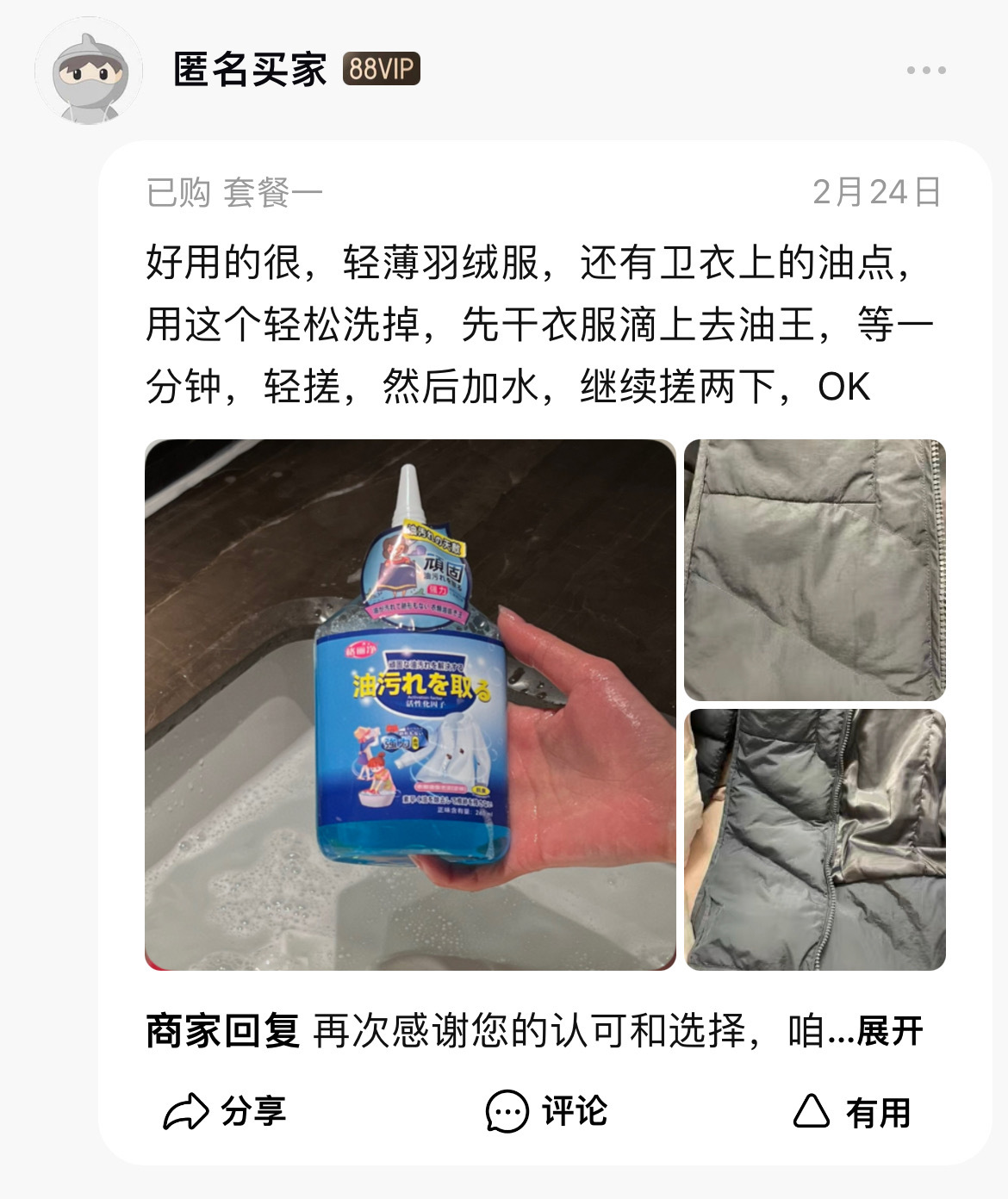Open the three-dot overflow menu

click(926, 71)
